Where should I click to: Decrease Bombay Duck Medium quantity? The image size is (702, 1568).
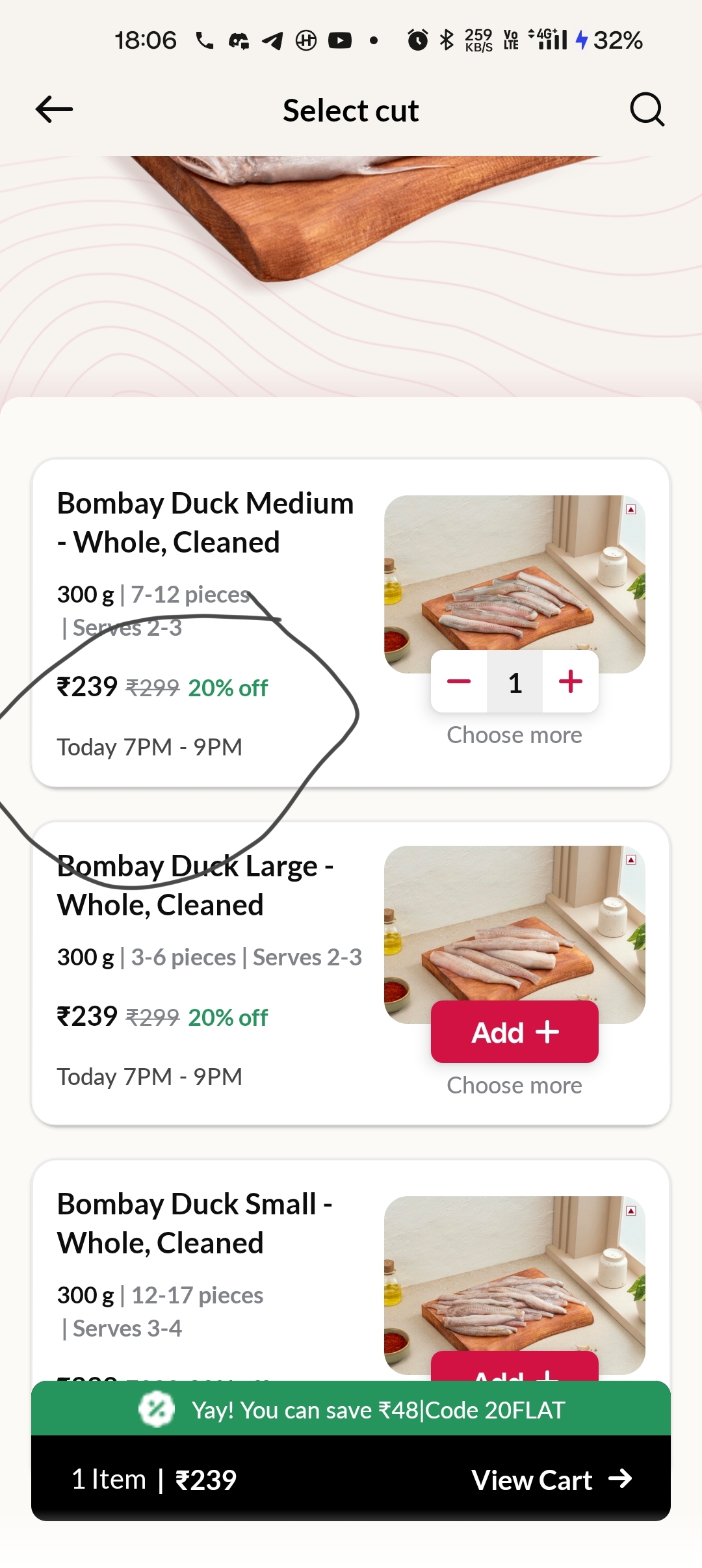[x=459, y=682]
